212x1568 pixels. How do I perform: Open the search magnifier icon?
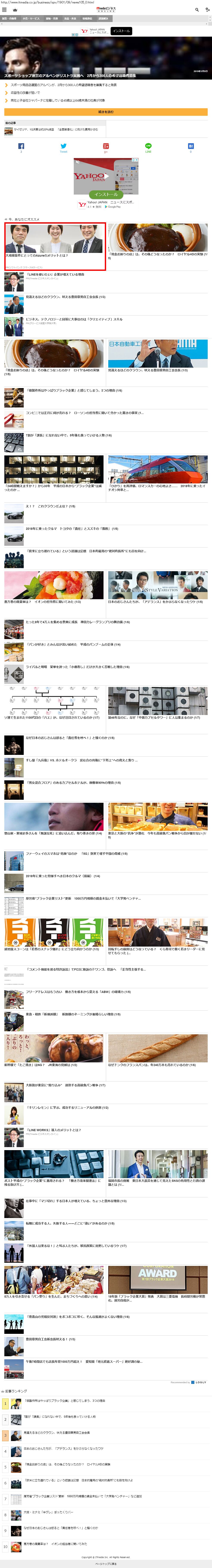click(196, 10)
